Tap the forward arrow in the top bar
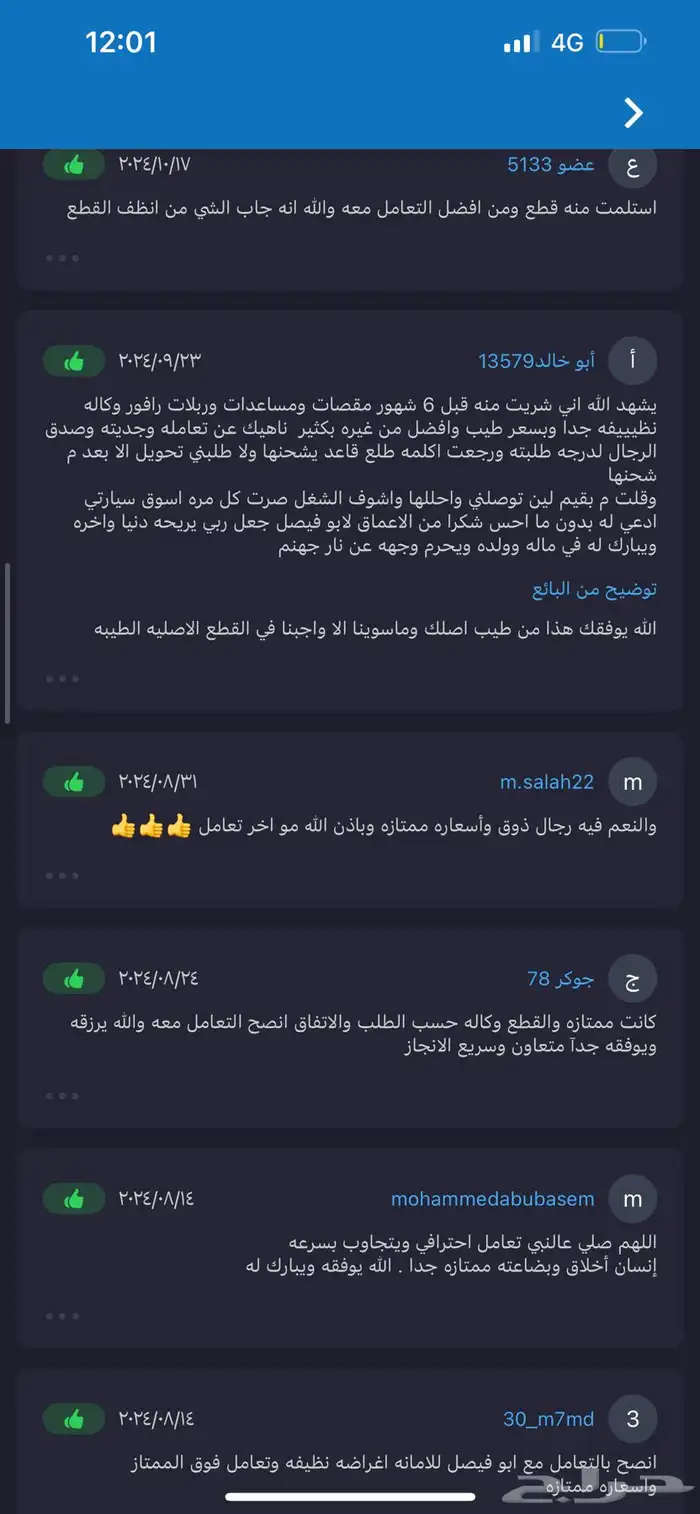Image resolution: width=700 pixels, height=1514 pixels. [633, 113]
